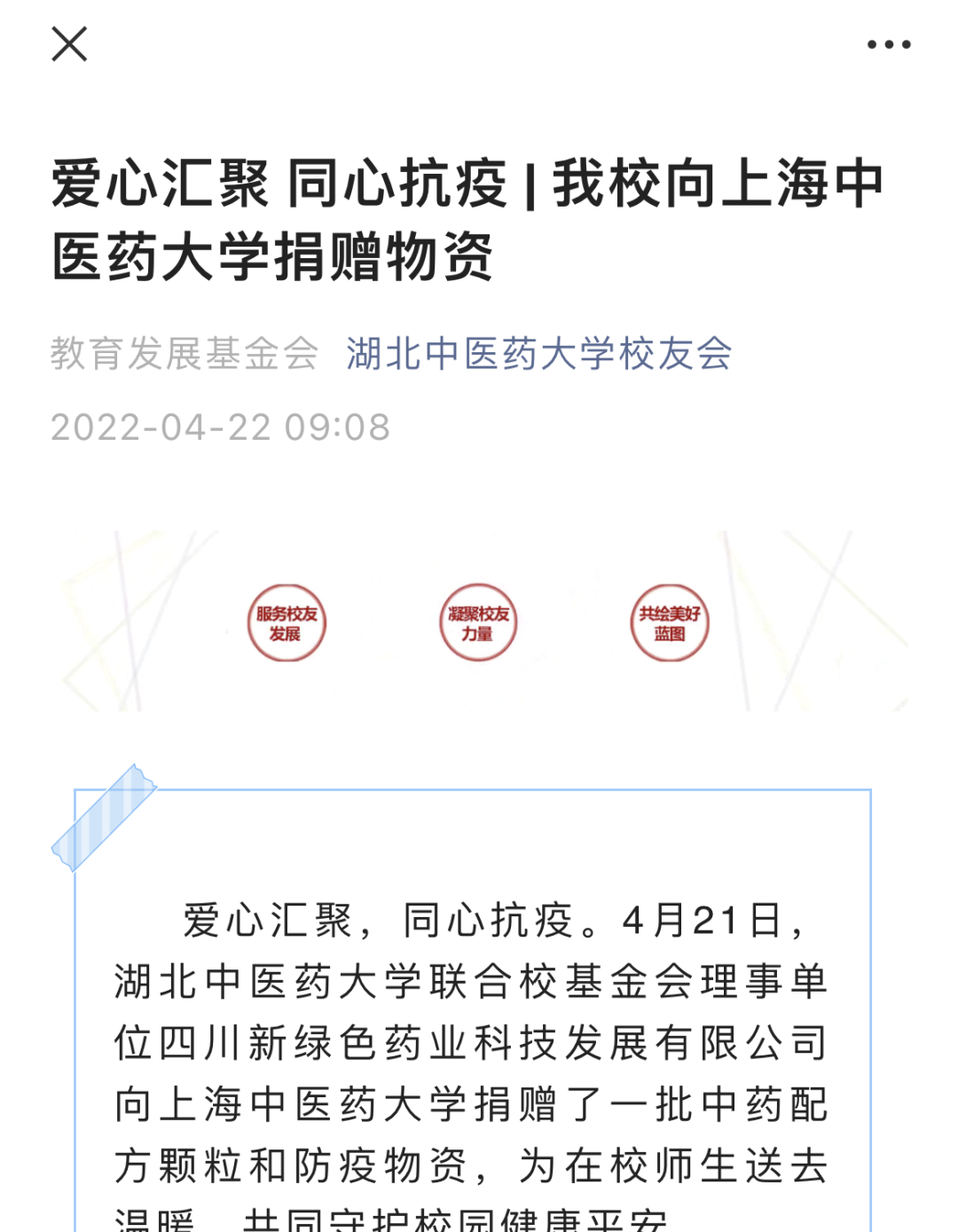This screenshot has height=1232, width=958.
Task: Click the 服务校友发展 red seal icon
Action: pos(287,623)
